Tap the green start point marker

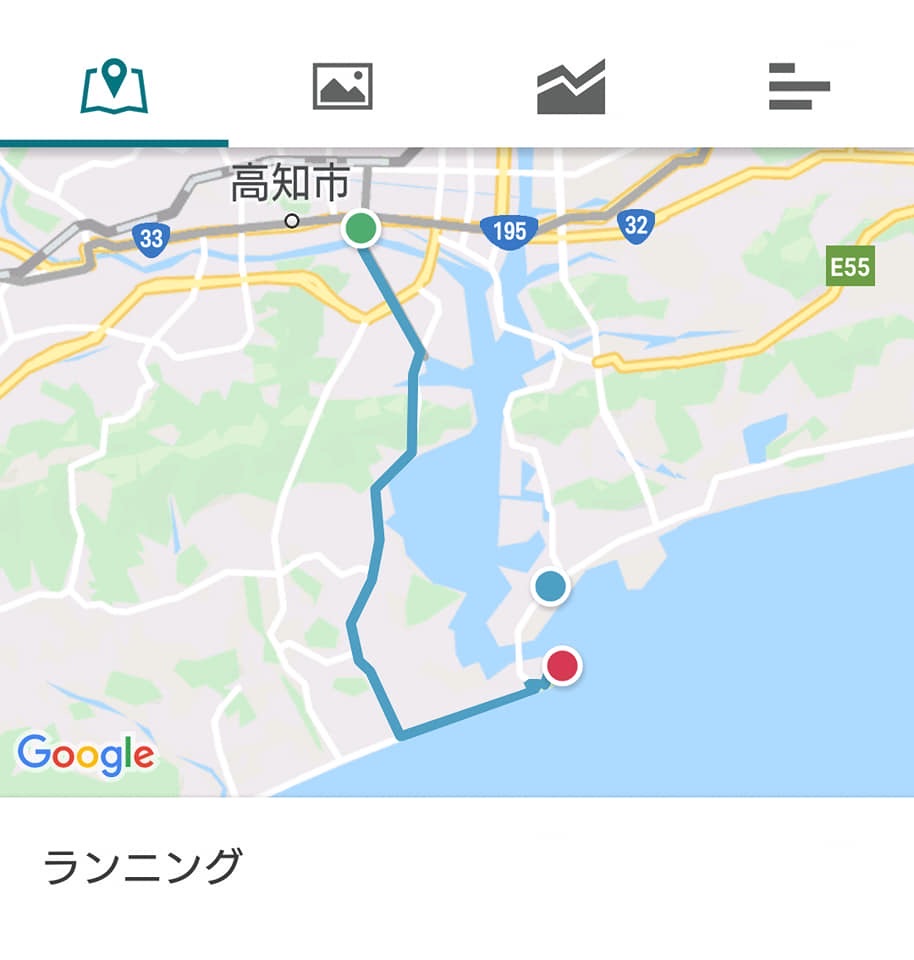[x=361, y=229]
